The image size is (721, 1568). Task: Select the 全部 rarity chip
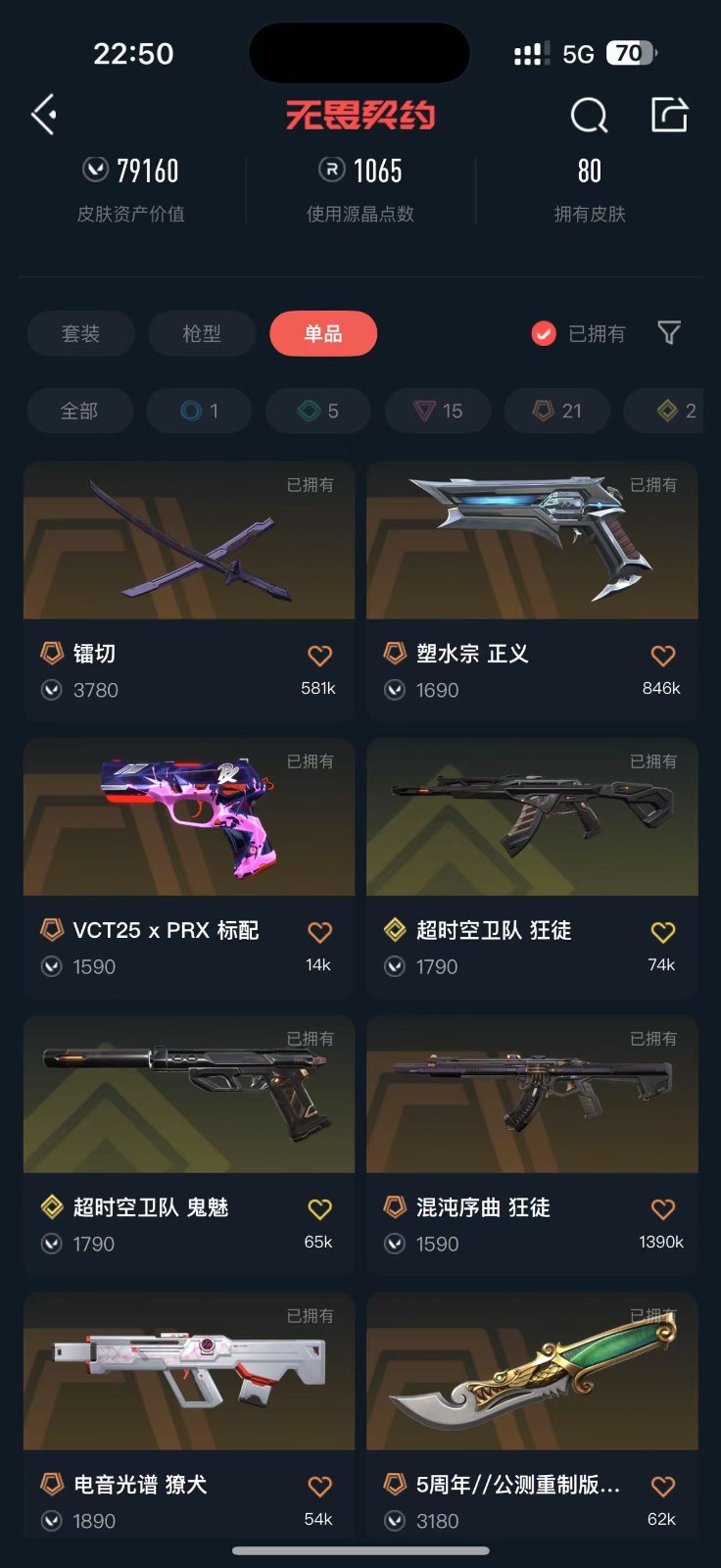[79, 411]
